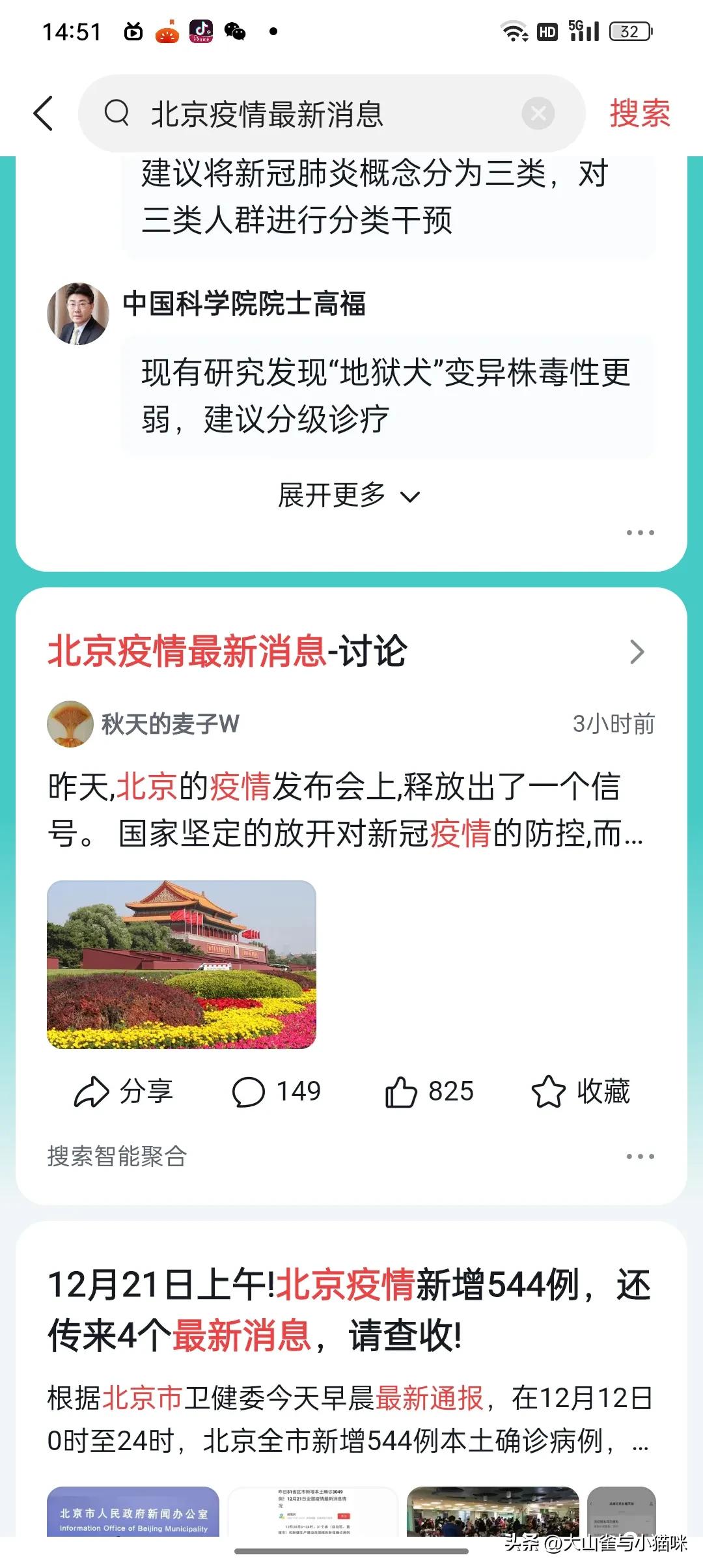Open the article 12月21日上午!北京疫情新增544例
703x1568 pixels.
pos(350,1309)
